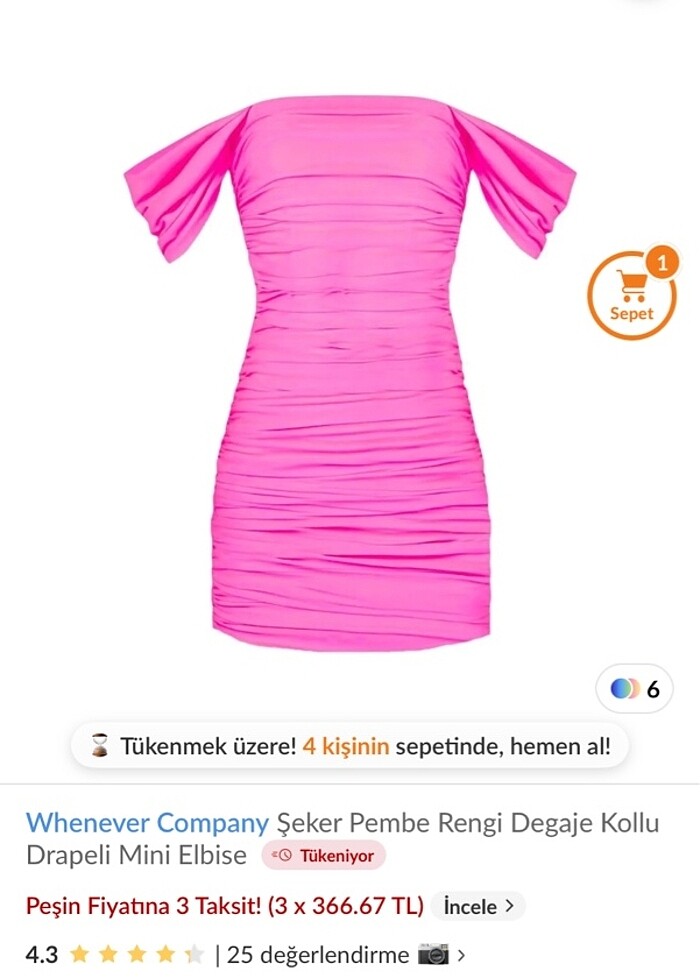Screen dimensions: 700x980
Task: Tap İncele for installment details
Action: (x=478, y=907)
